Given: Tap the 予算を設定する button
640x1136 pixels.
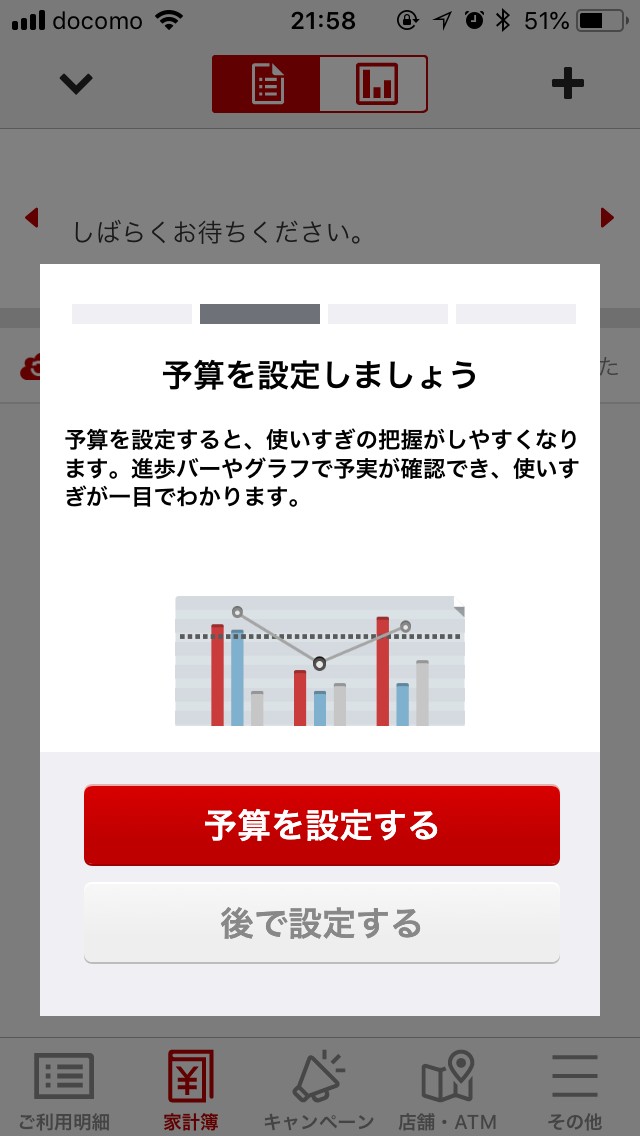Looking at the screenshot, I should tap(321, 825).
